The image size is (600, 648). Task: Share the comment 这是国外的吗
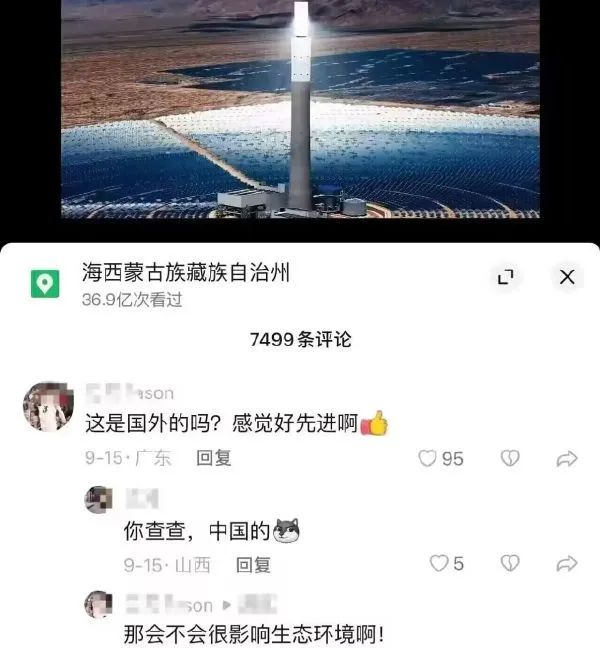(x=567, y=458)
